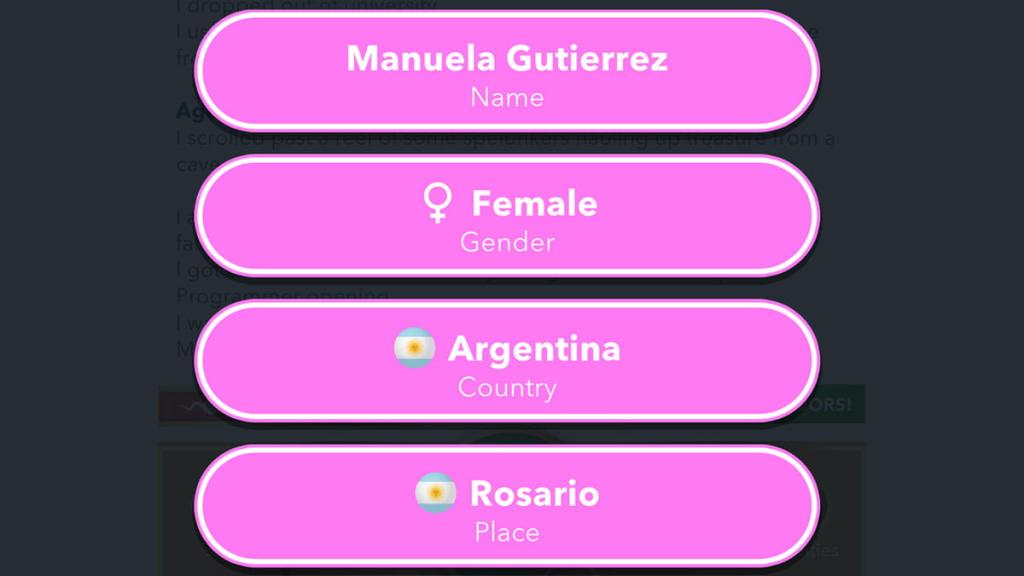Edit the name Manuela Gutierrez

pyautogui.click(x=507, y=72)
